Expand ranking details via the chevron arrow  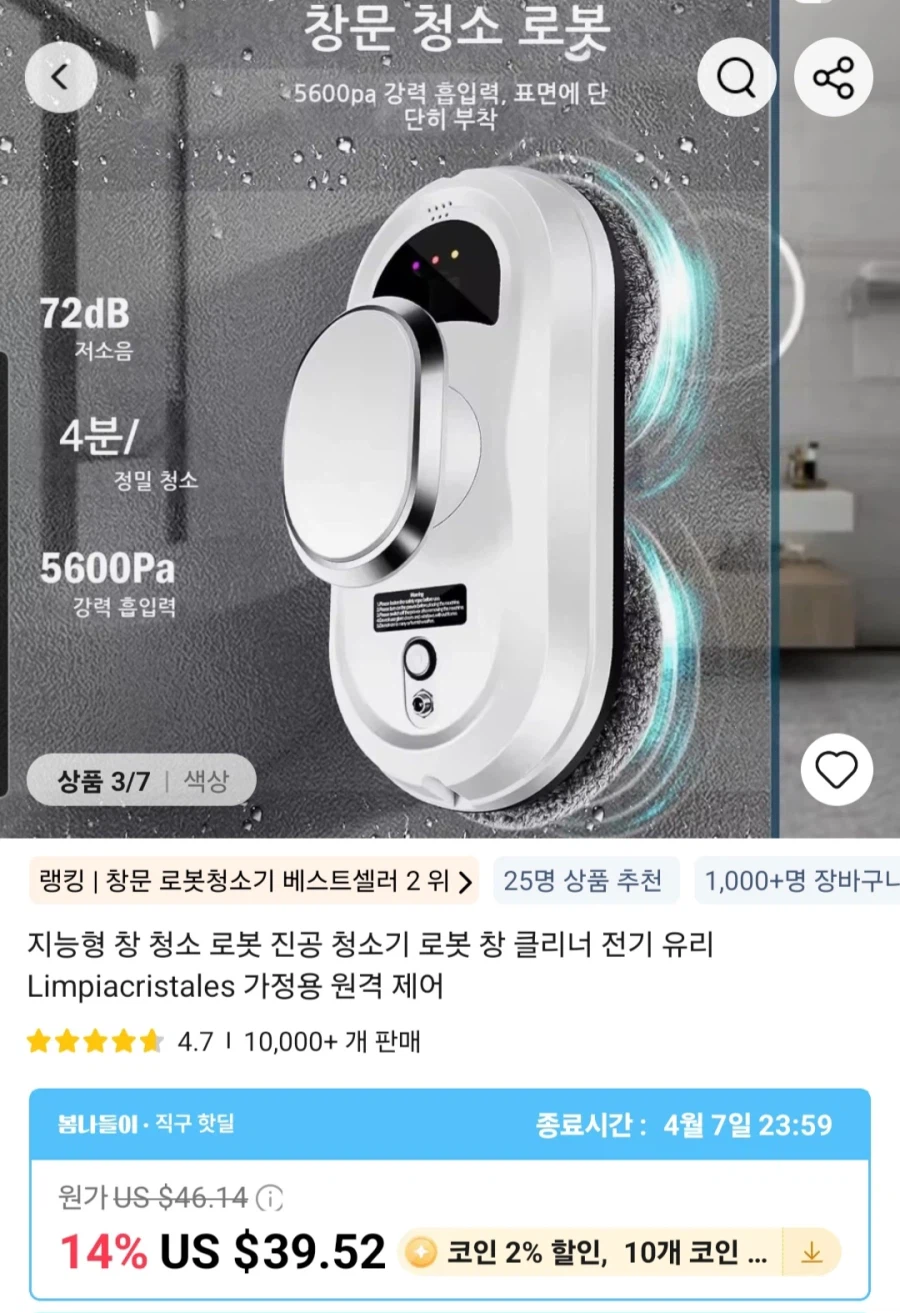pyautogui.click(x=467, y=881)
